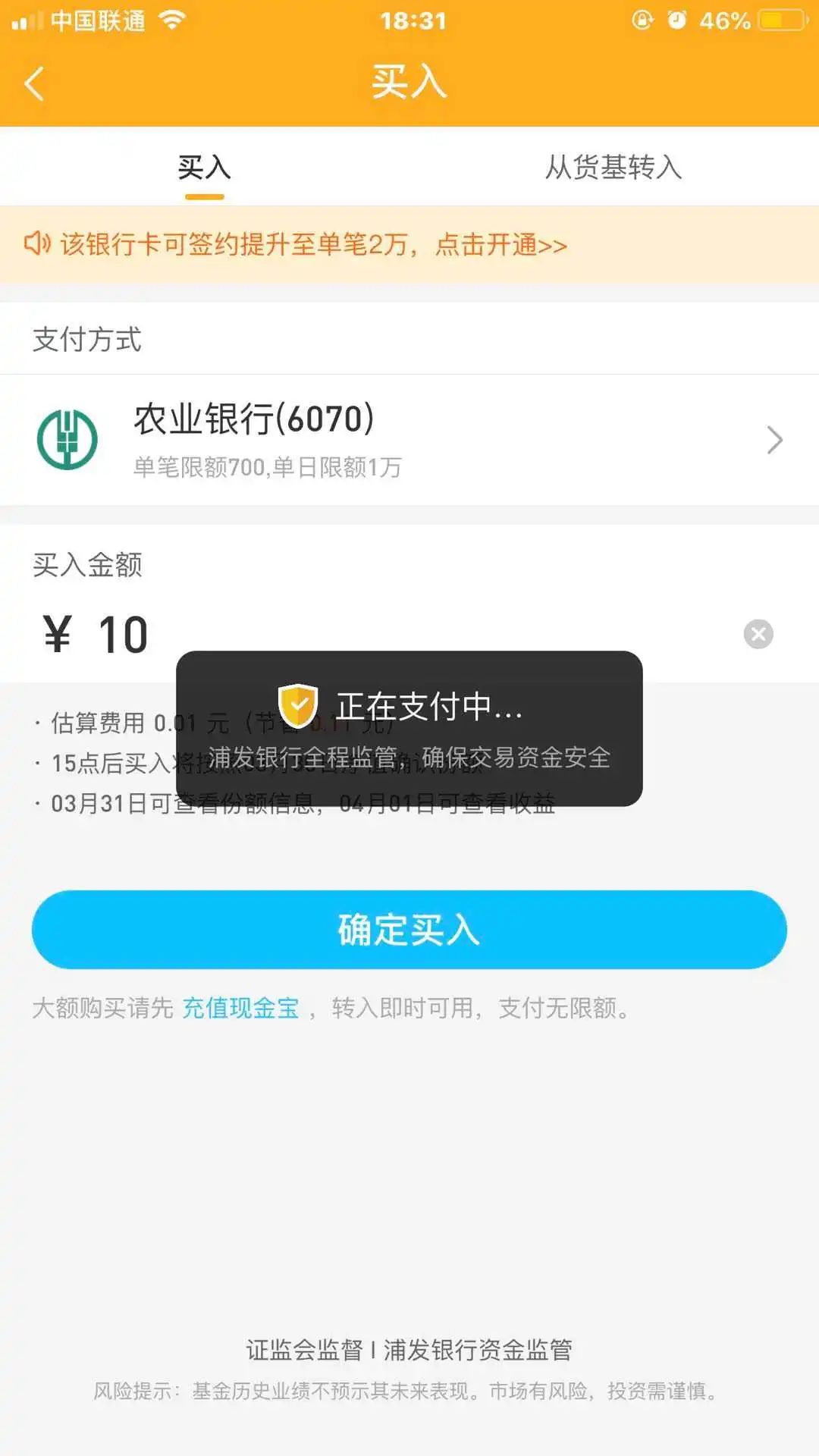Image resolution: width=819 pixels, height=1456 pixels.
Task: Confirm purchase with 确定买入
Action: (409, 930)
